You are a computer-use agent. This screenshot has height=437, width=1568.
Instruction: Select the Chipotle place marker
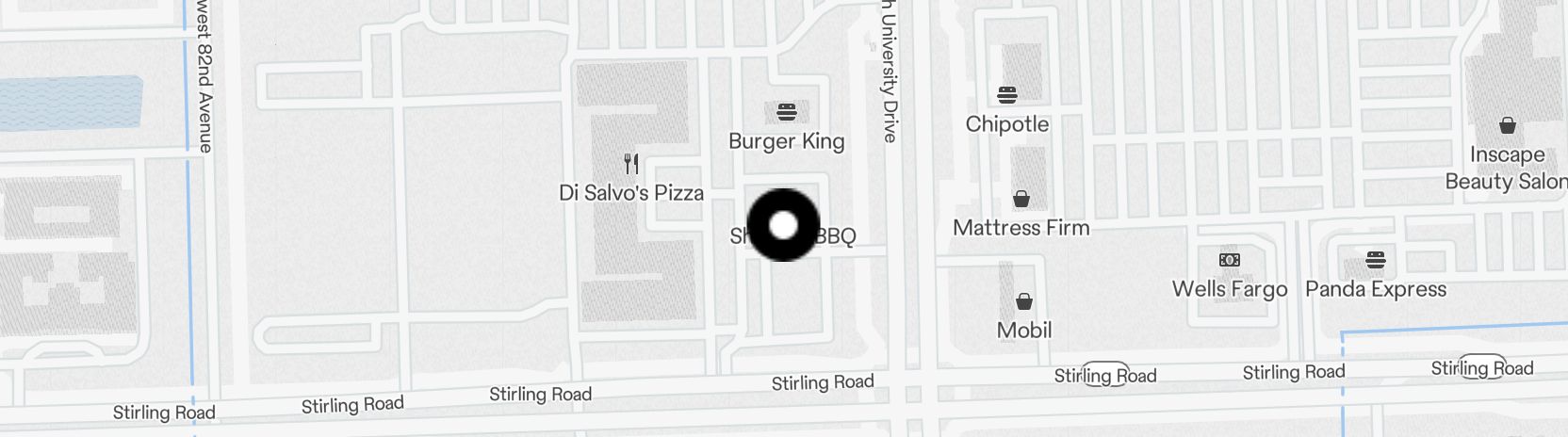tap(1006, 95)
